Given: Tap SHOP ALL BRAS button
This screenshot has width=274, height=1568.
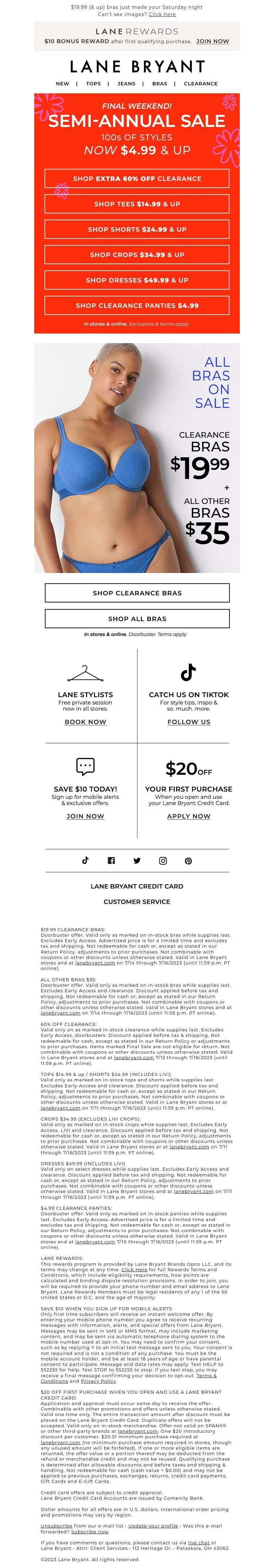Looking at the screenshot, I should (x=137, y=618).
